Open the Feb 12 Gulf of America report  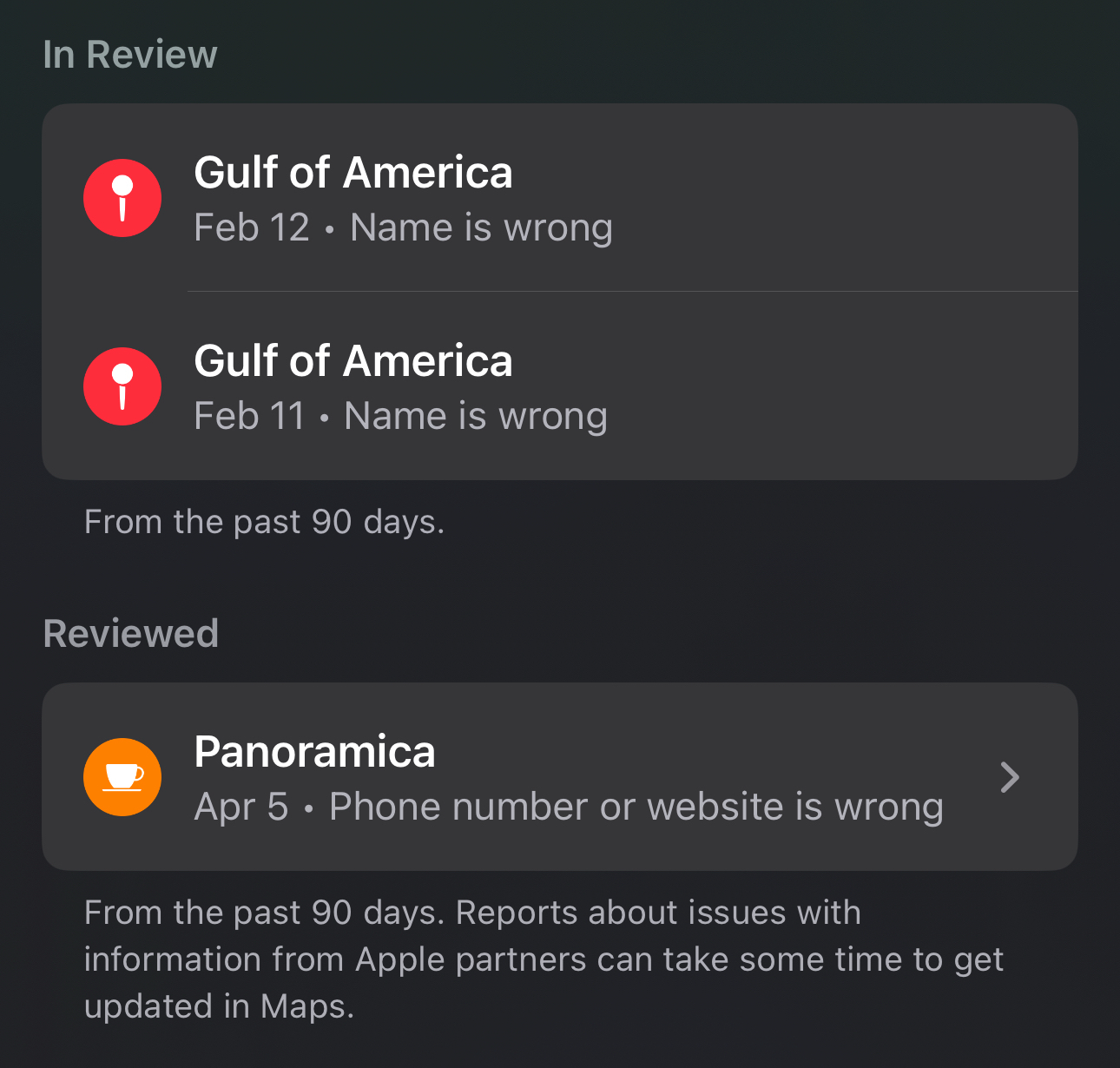coord(559,198)
